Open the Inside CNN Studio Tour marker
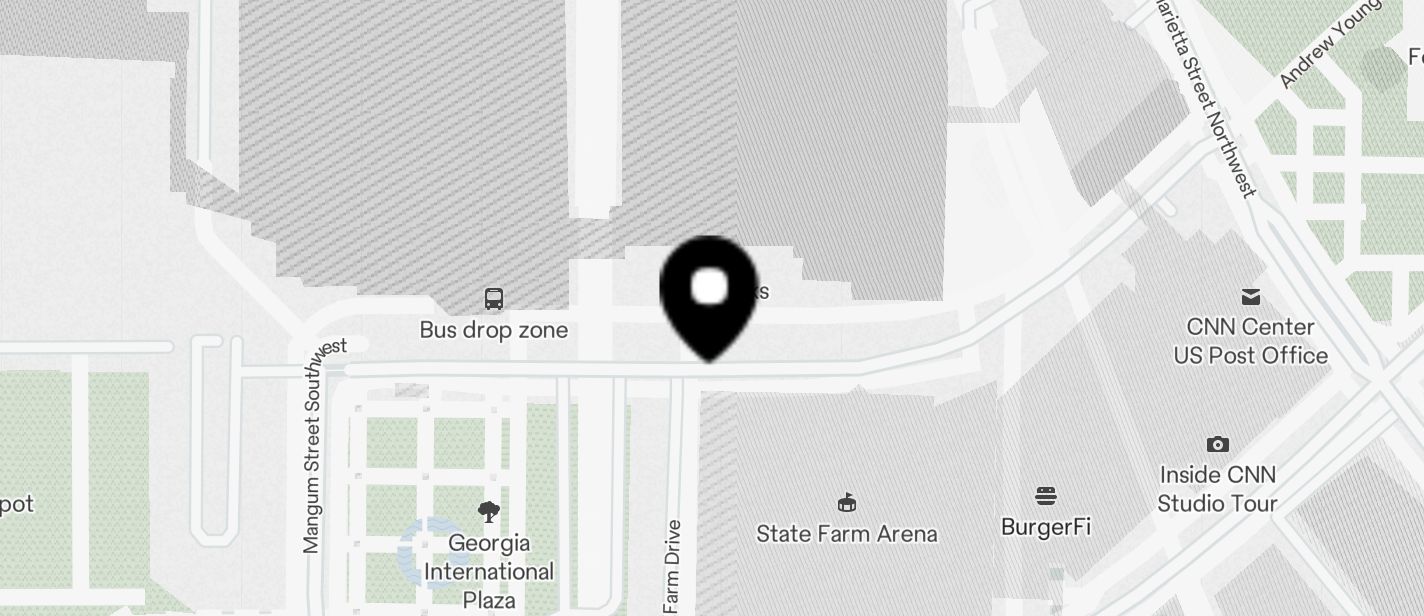1424x616 pixels. pyautogui.click(x=1217, y=444)
